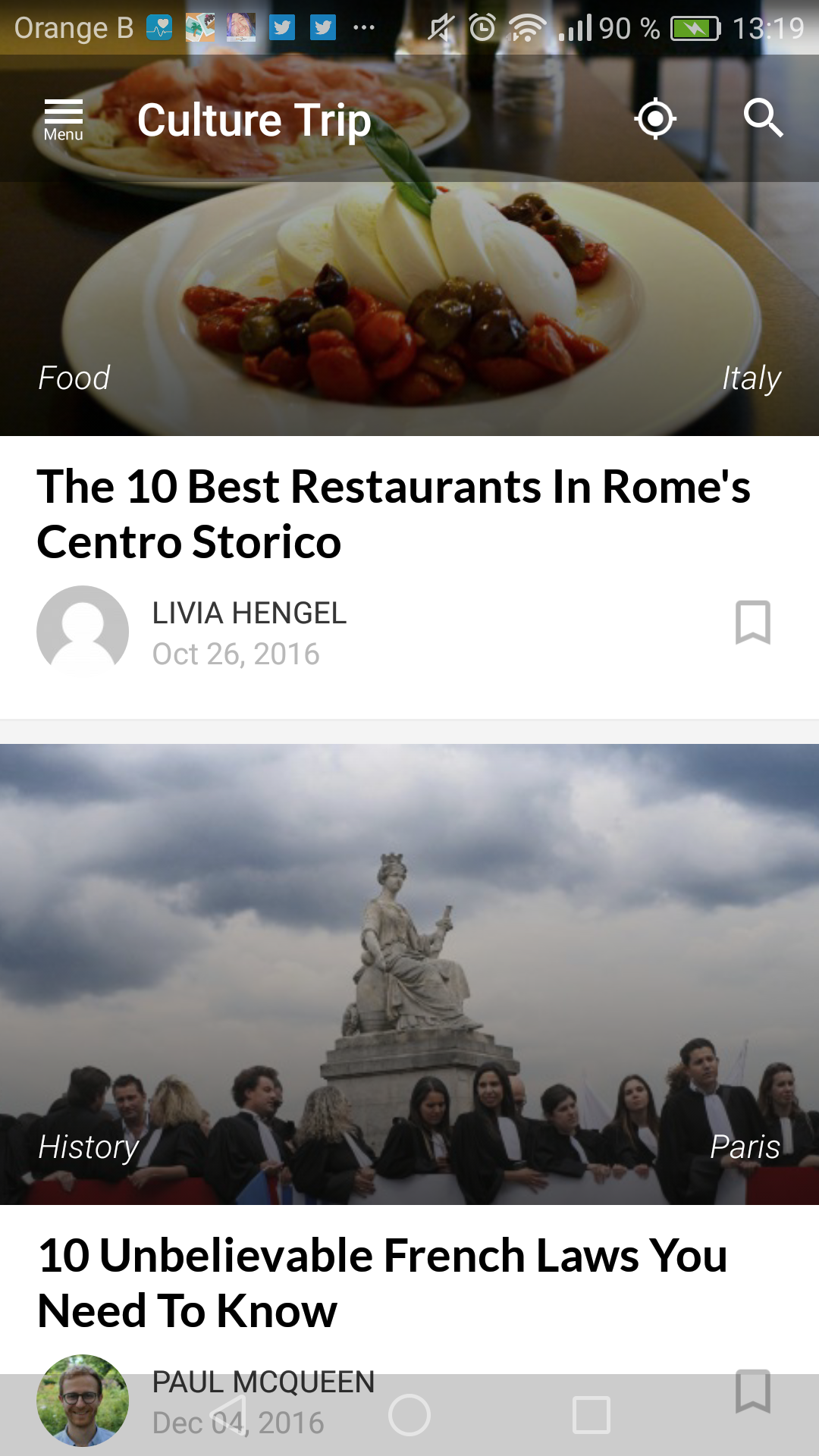Screen dimensions: 819x1456
Task: Open the Unbelievable French Laws article
Action: 383,1282
